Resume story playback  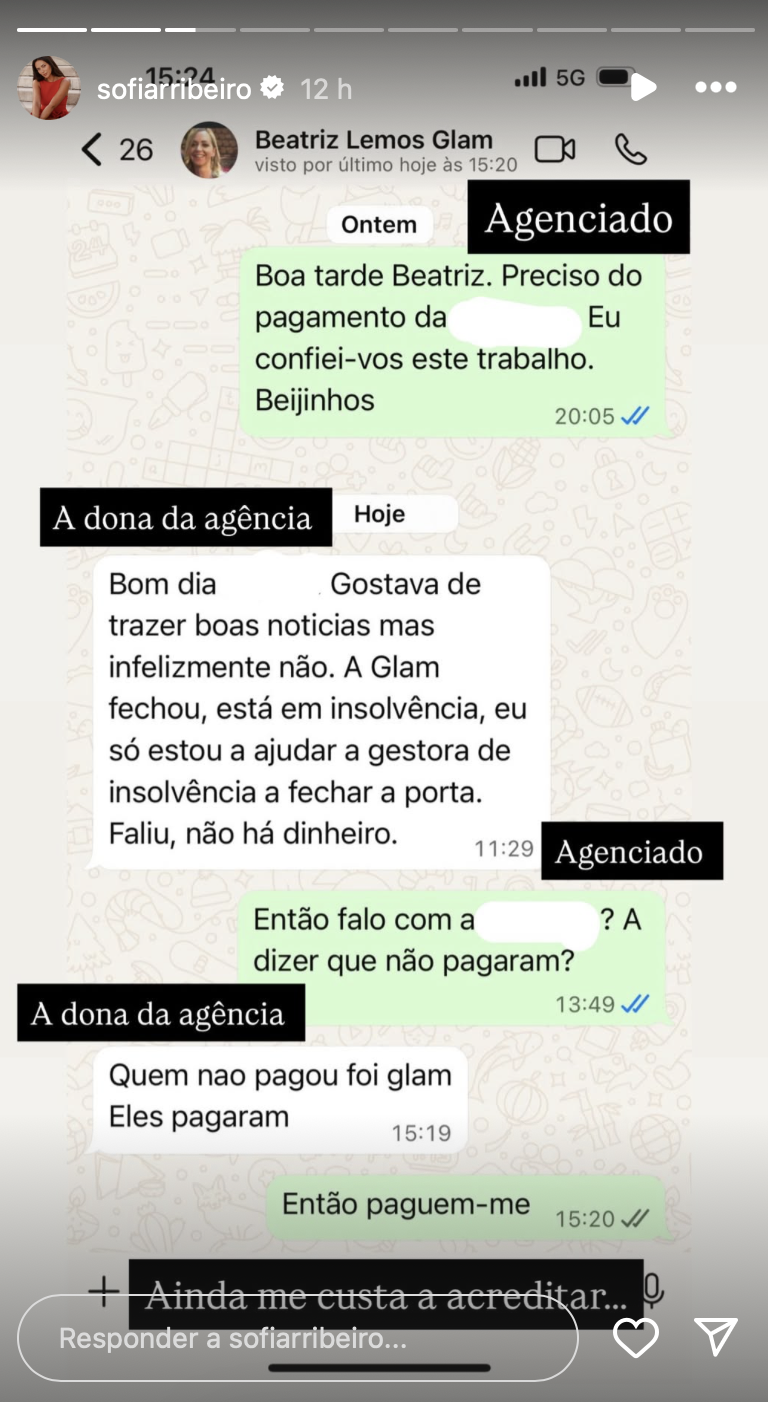point(643,88)
